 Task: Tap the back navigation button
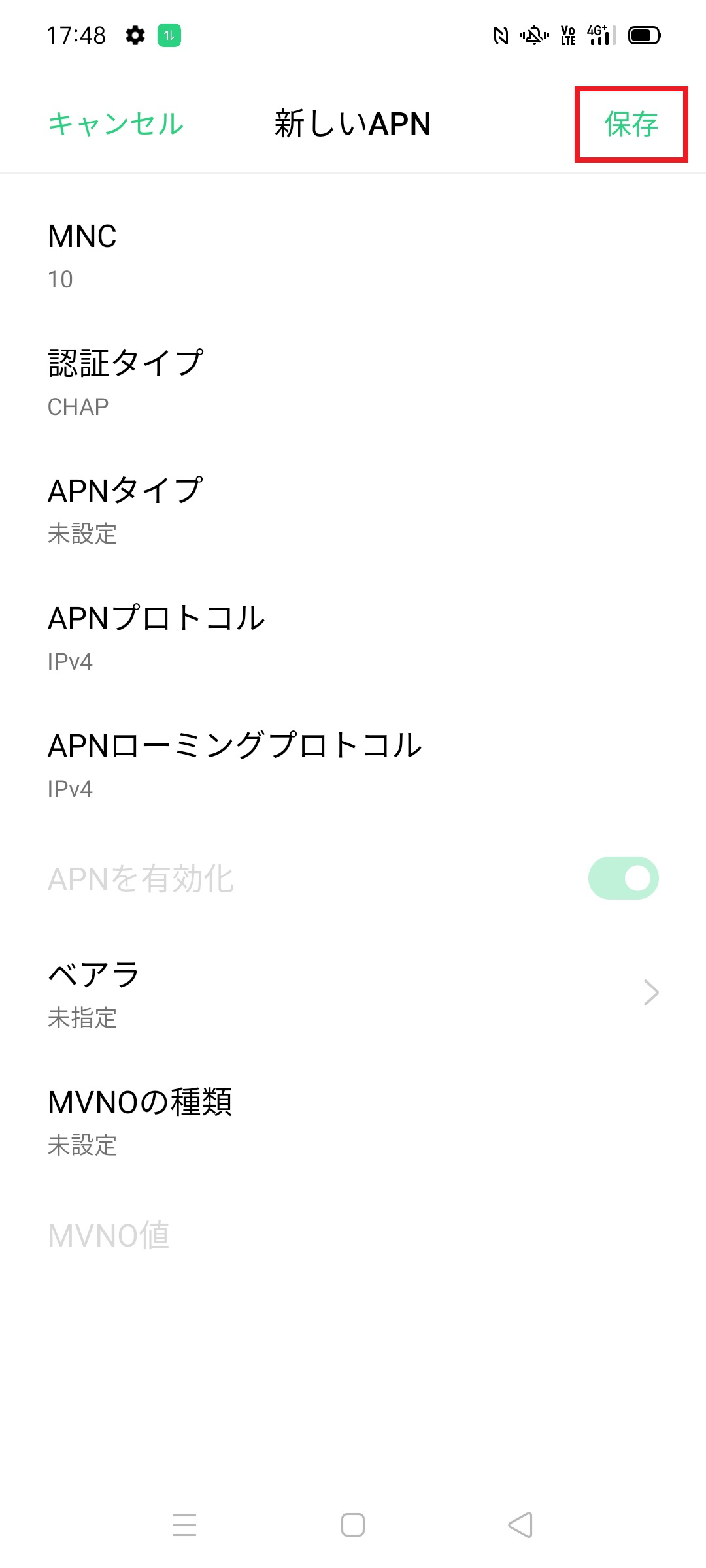coord(520,1526)
